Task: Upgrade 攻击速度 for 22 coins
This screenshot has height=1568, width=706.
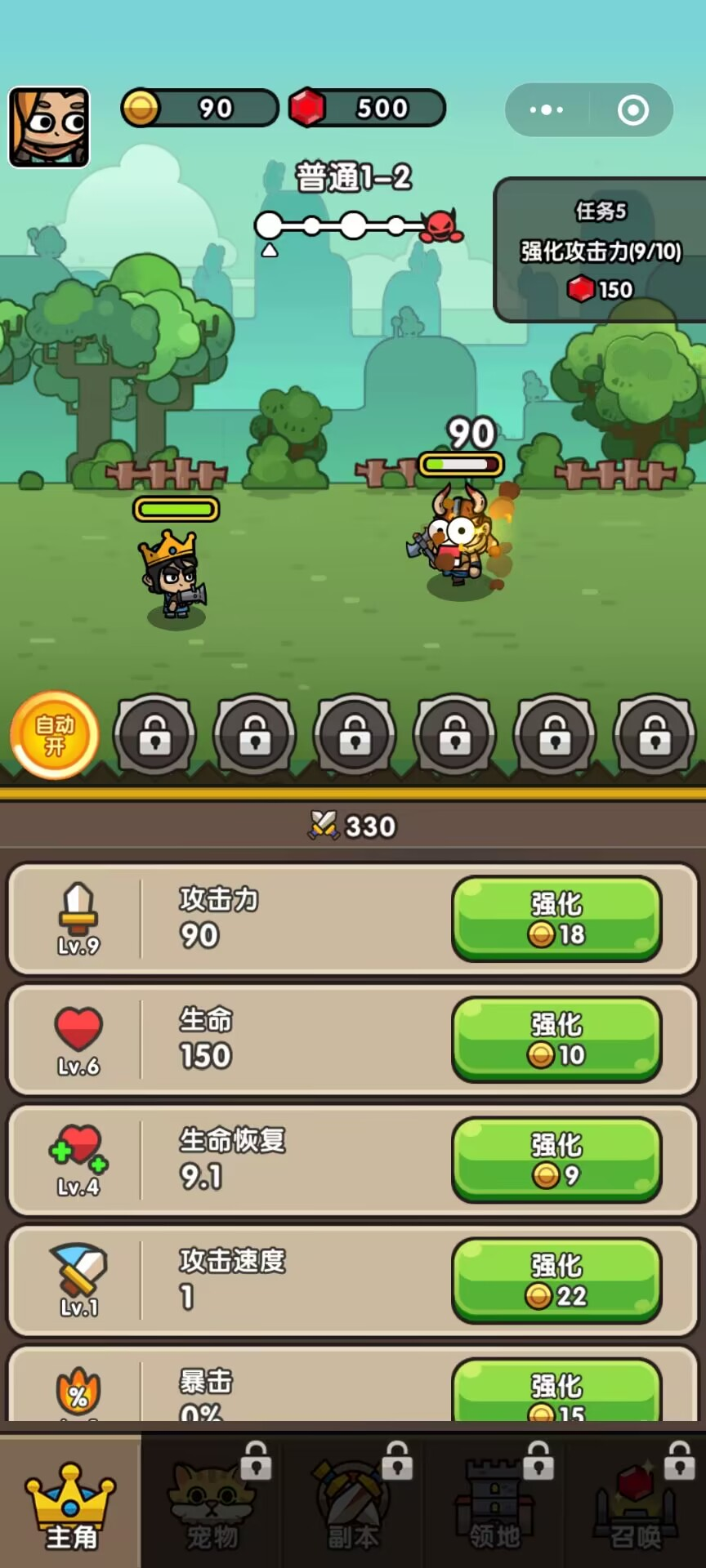Action: tap(556, 1280)
